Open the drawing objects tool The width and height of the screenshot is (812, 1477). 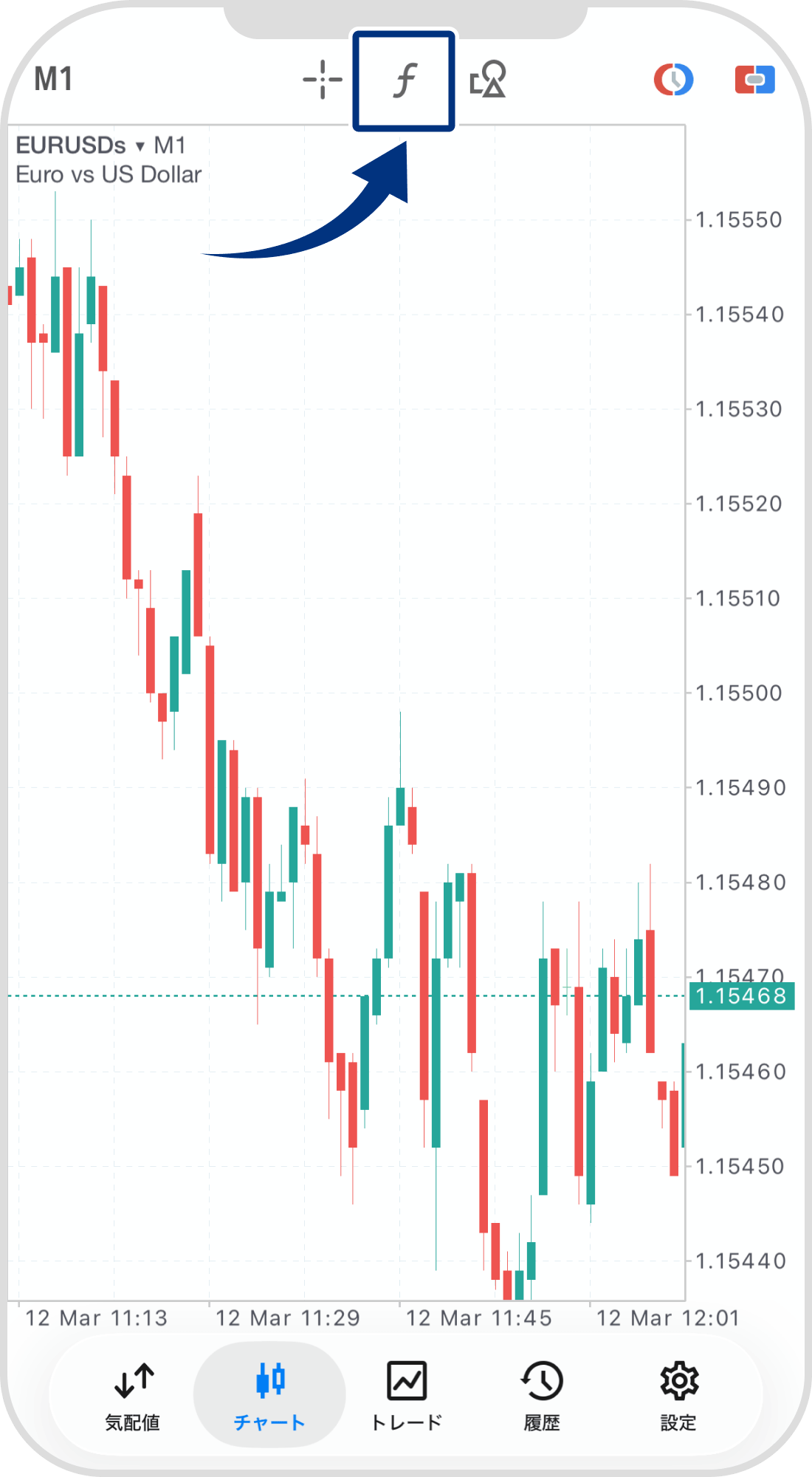[x=488, y=80]
